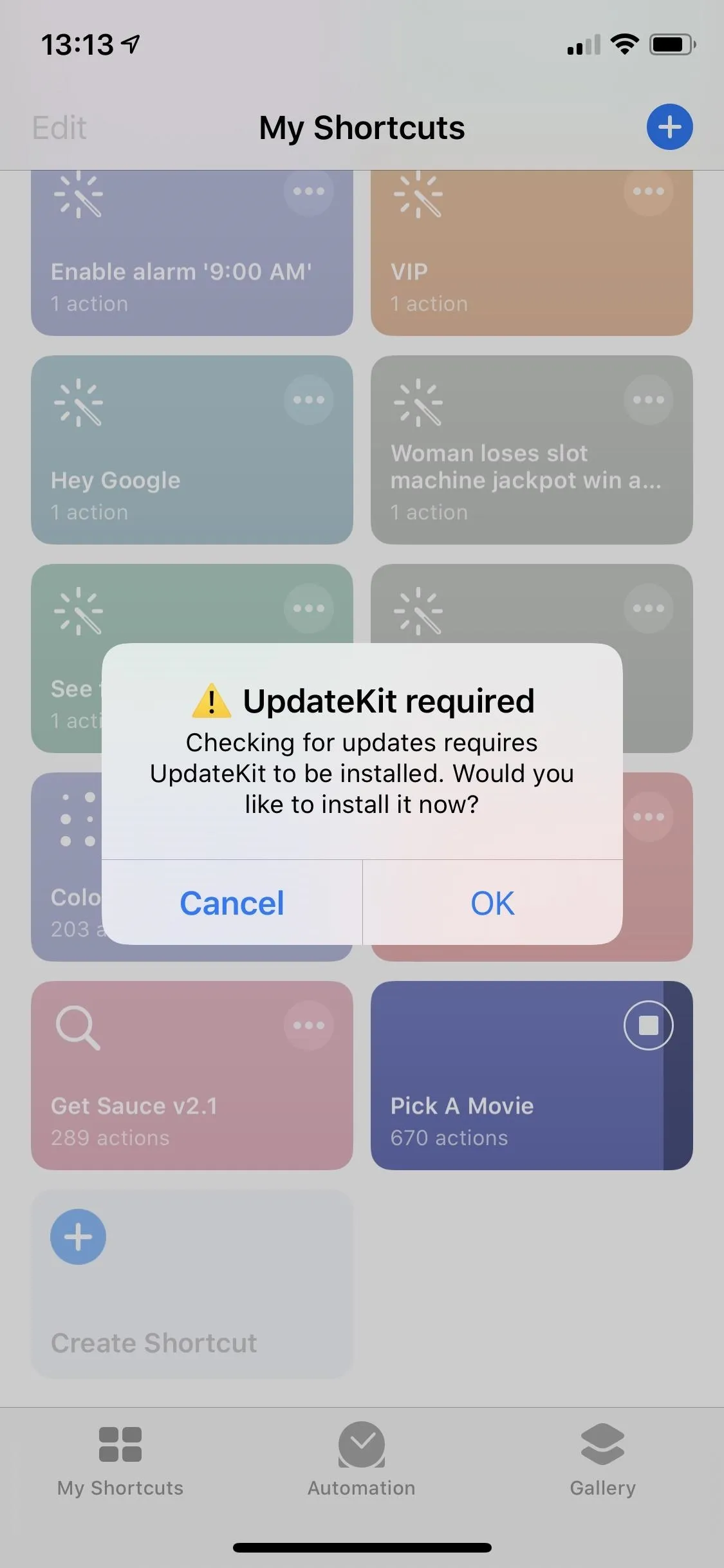724x1568 pixels.
Task: Tap the Create Shortcut card
Action: click(x=192, y=1283)
